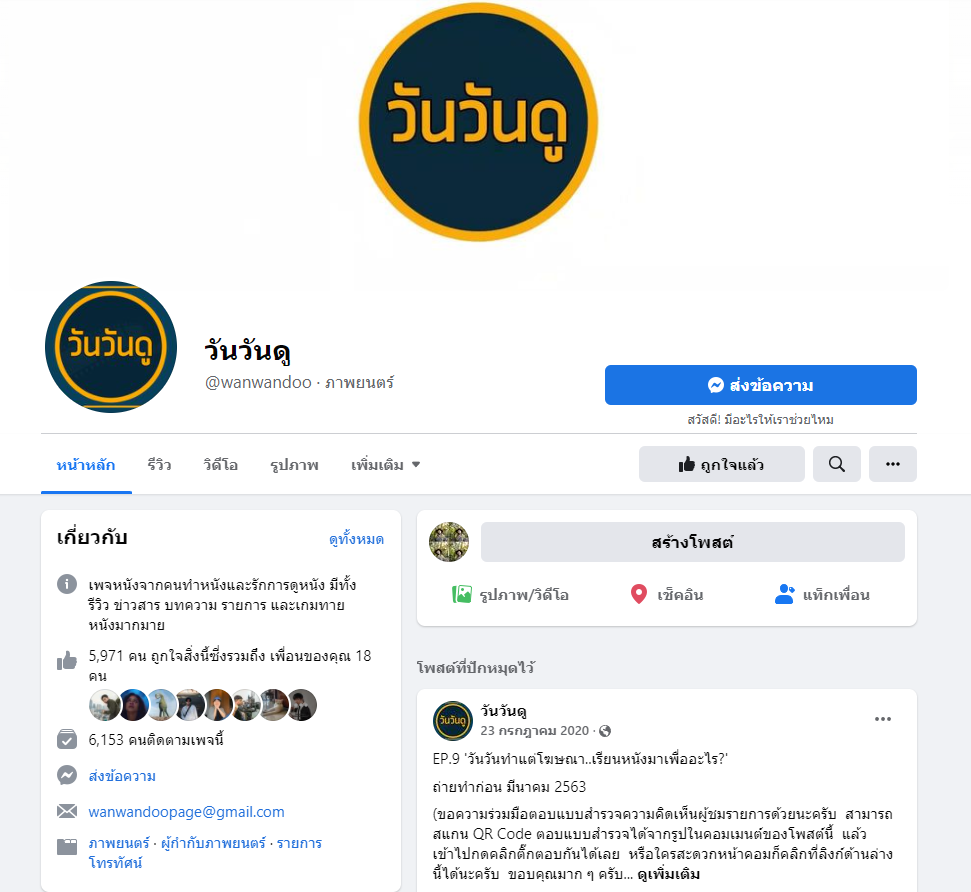Open ดูทั้งหมด in the About section
The height and width of the screenshot is (892, 971).
(356, 539)
